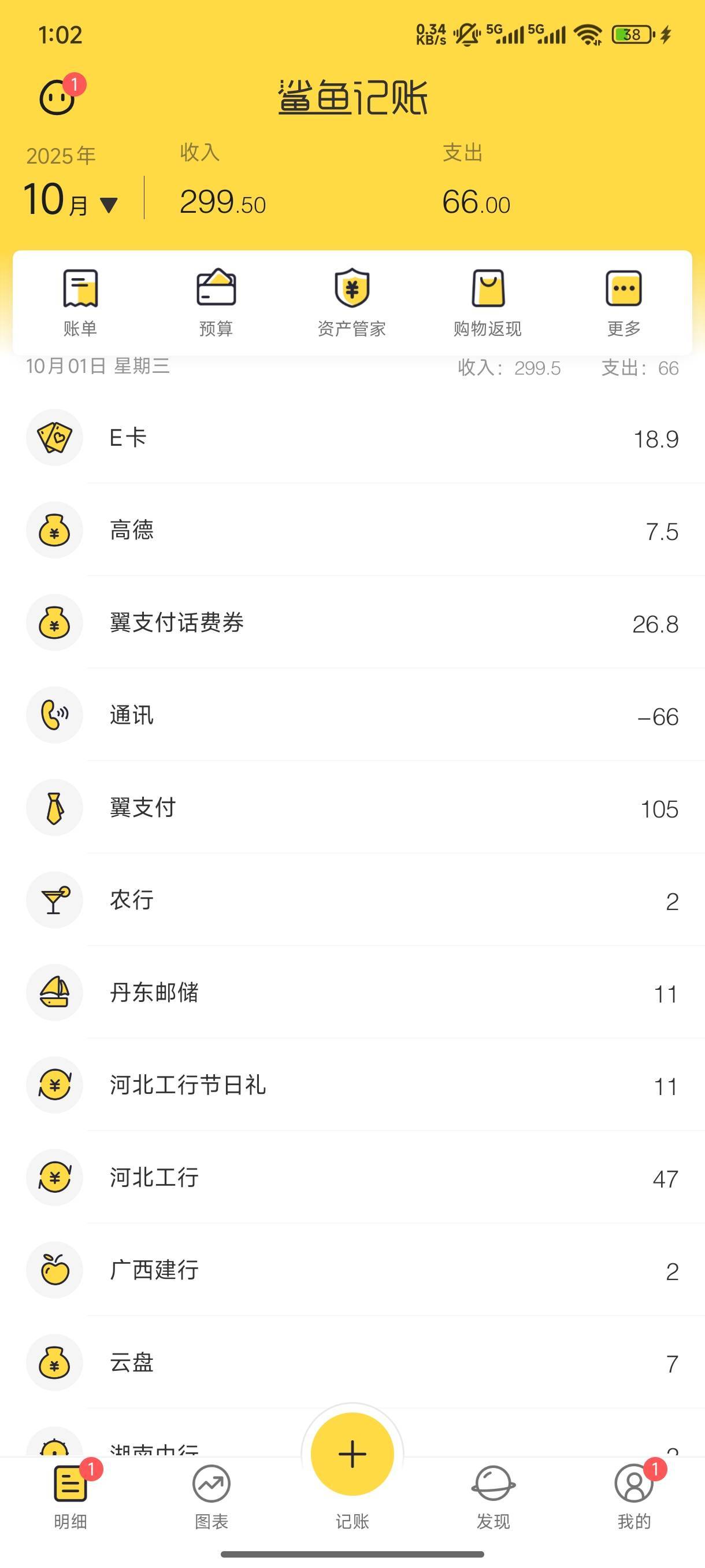Open the 高德 7.5 entry
The image size is (705, 1568).
pos(352,531)
